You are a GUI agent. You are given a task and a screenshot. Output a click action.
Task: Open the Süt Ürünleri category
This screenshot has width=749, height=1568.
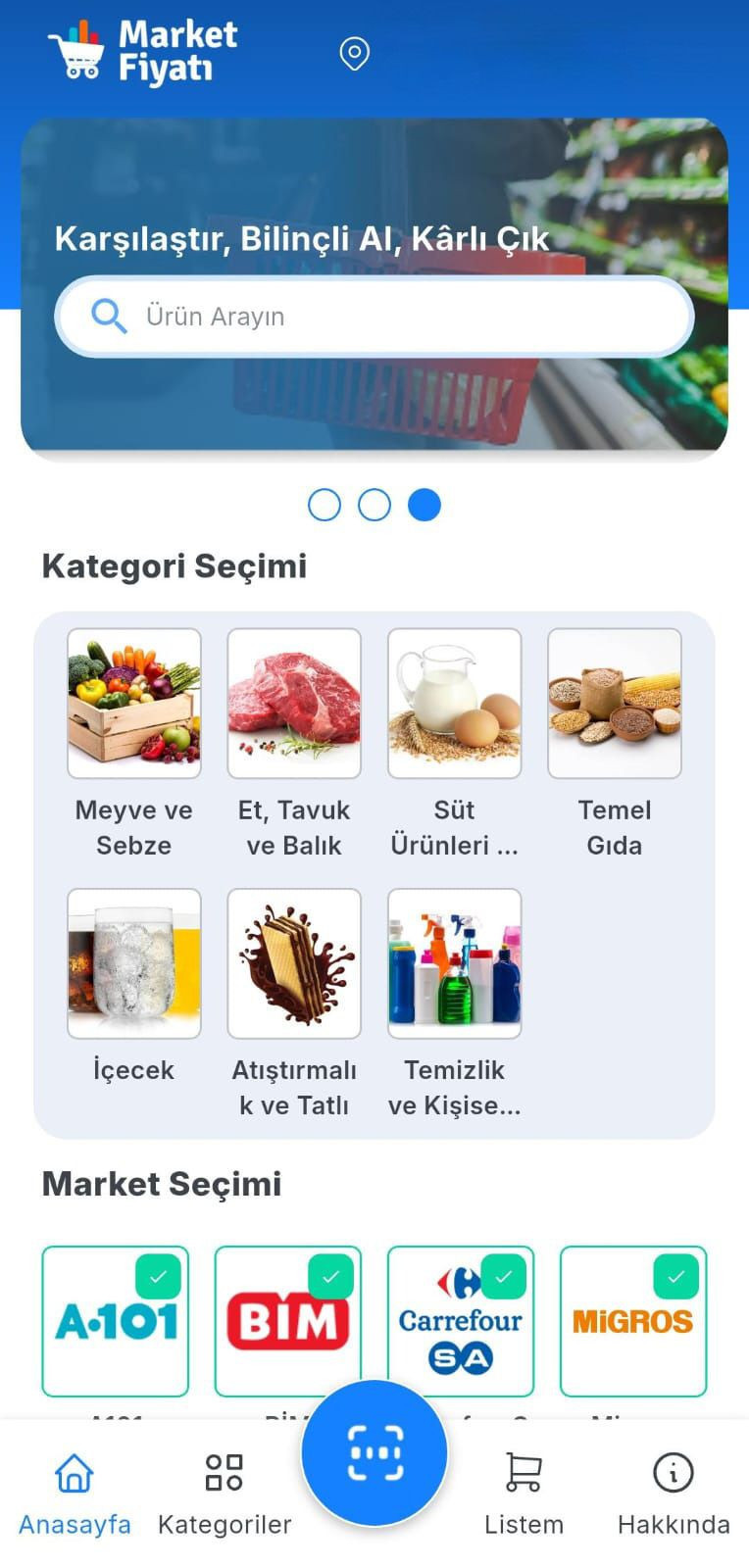point(455,746)
